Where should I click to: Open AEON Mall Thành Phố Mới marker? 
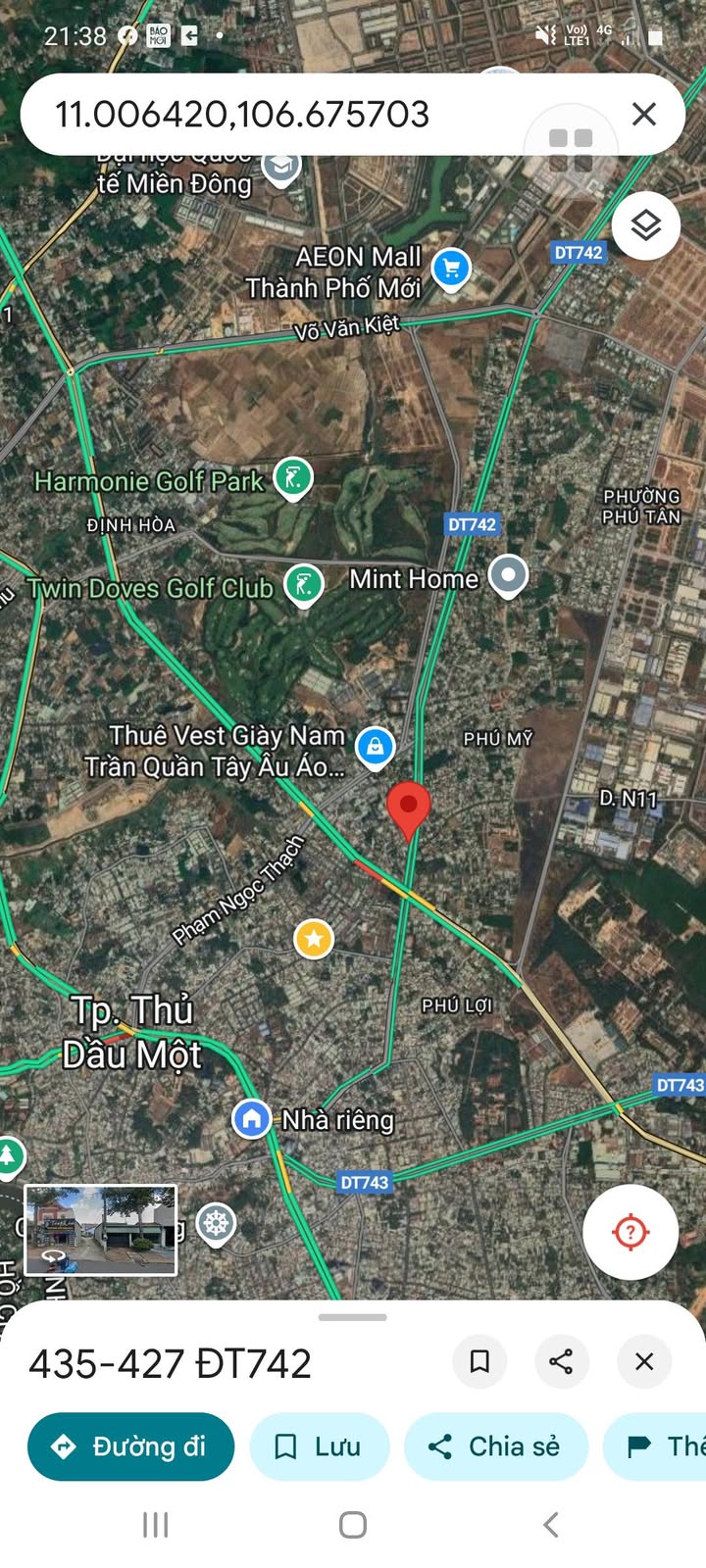[x=451, y=267]
